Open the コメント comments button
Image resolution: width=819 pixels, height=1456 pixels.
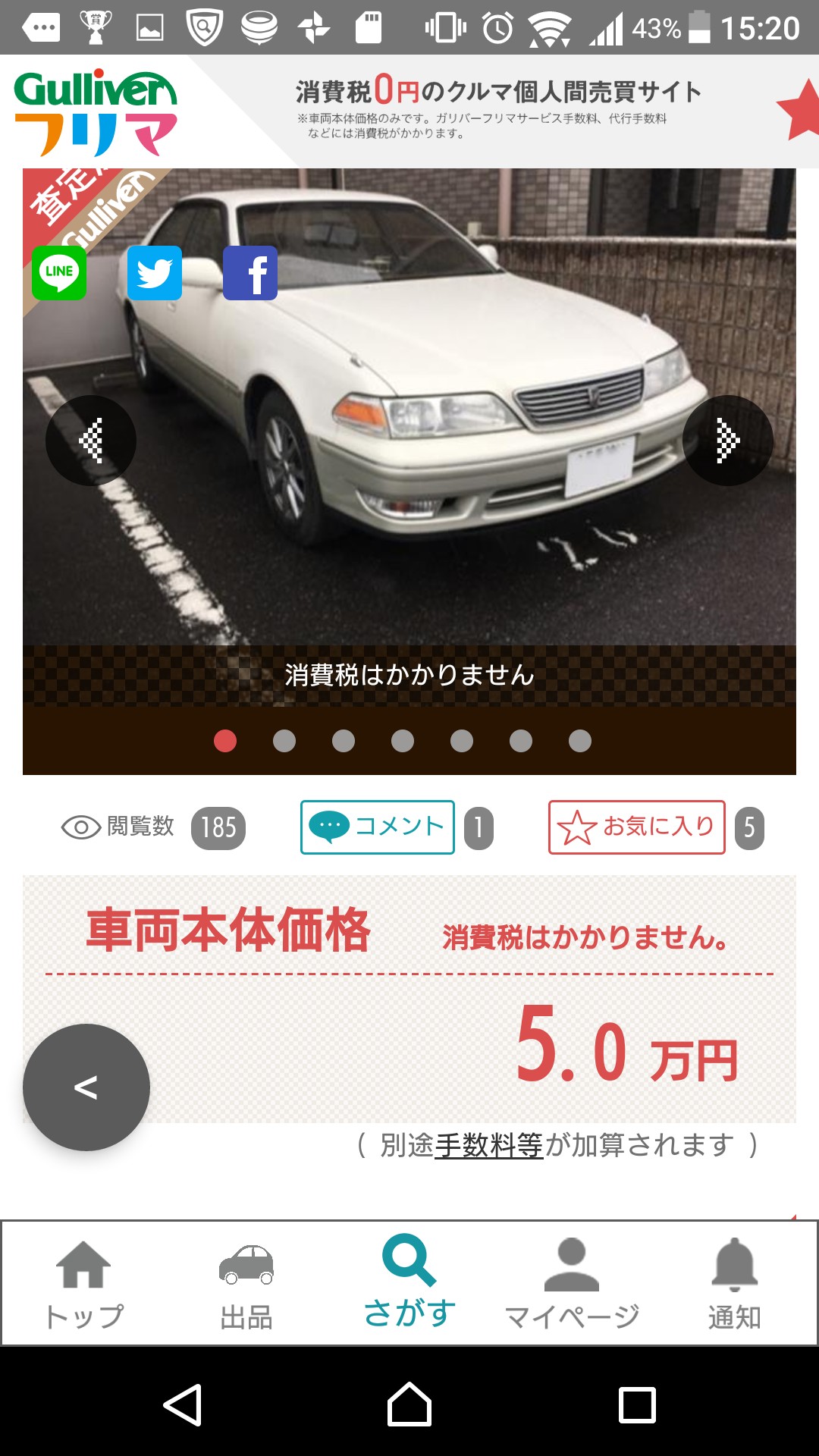378,827
